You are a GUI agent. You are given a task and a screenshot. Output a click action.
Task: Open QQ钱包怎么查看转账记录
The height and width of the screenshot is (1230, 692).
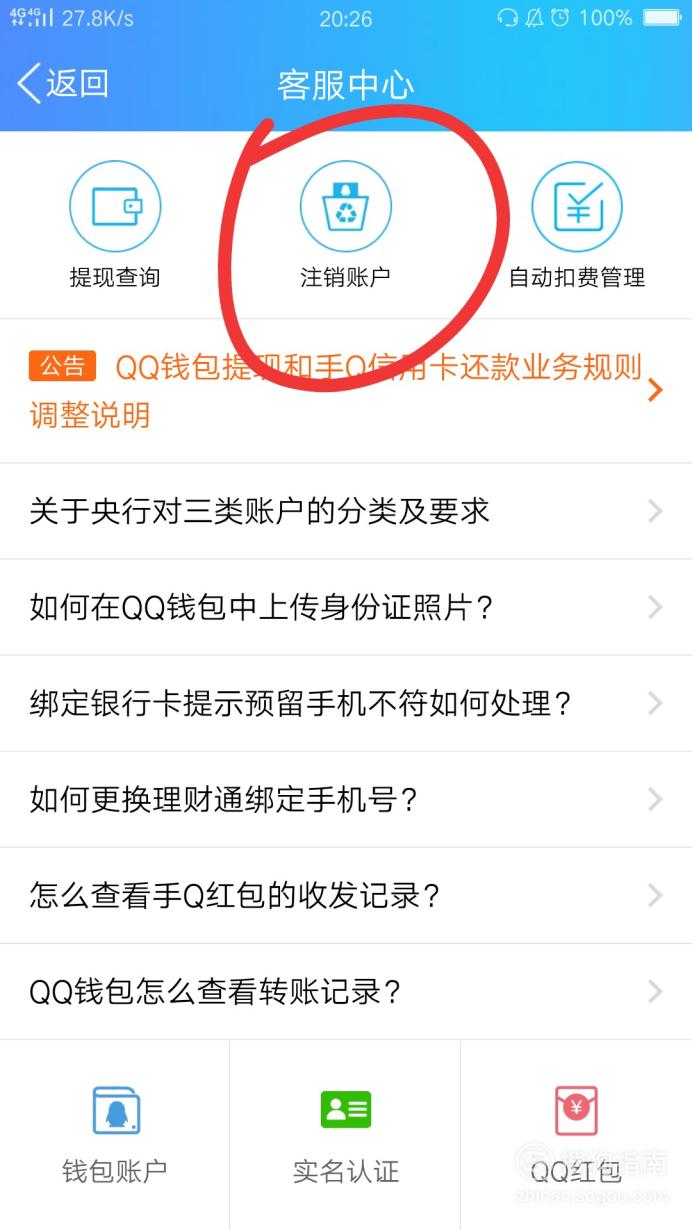pyautogui.click(x=346, y=991)
